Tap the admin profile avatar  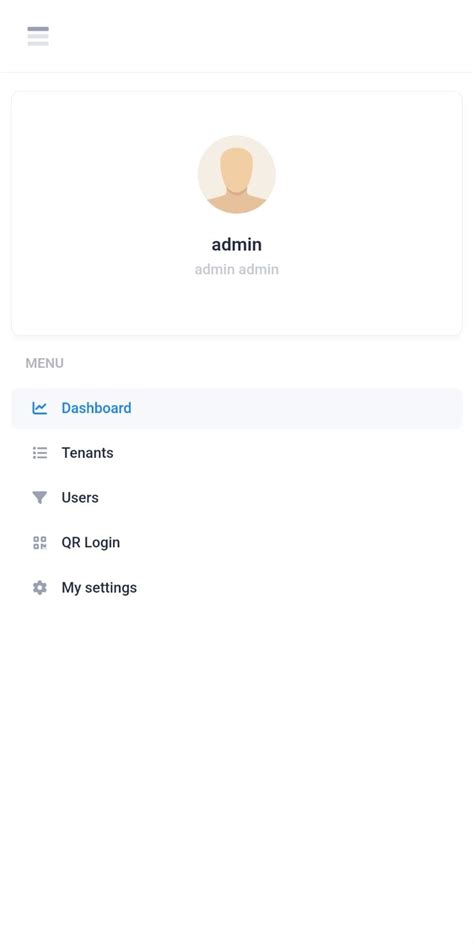click(x=236, y=174)
